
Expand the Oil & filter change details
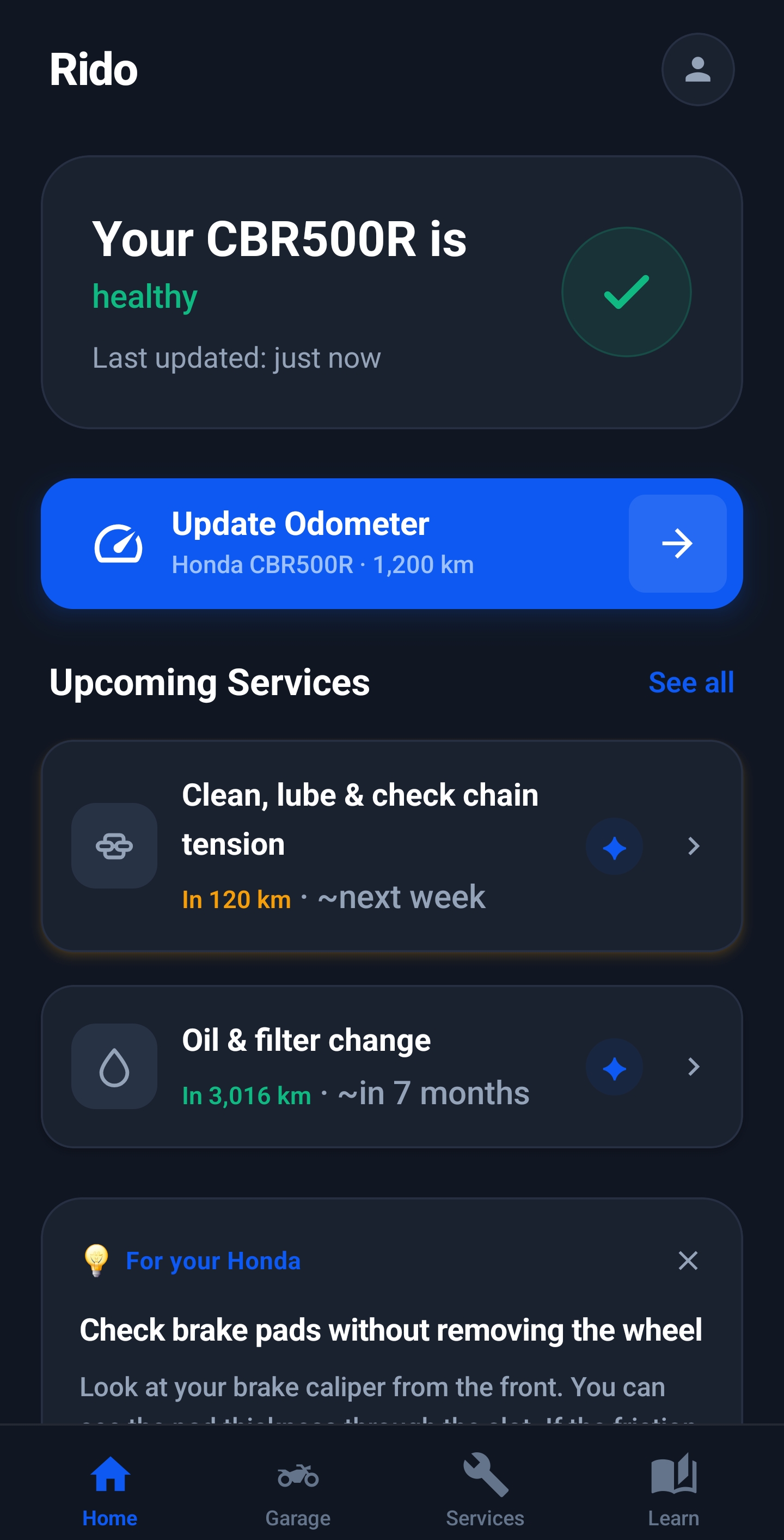[x=693, y=1067]
